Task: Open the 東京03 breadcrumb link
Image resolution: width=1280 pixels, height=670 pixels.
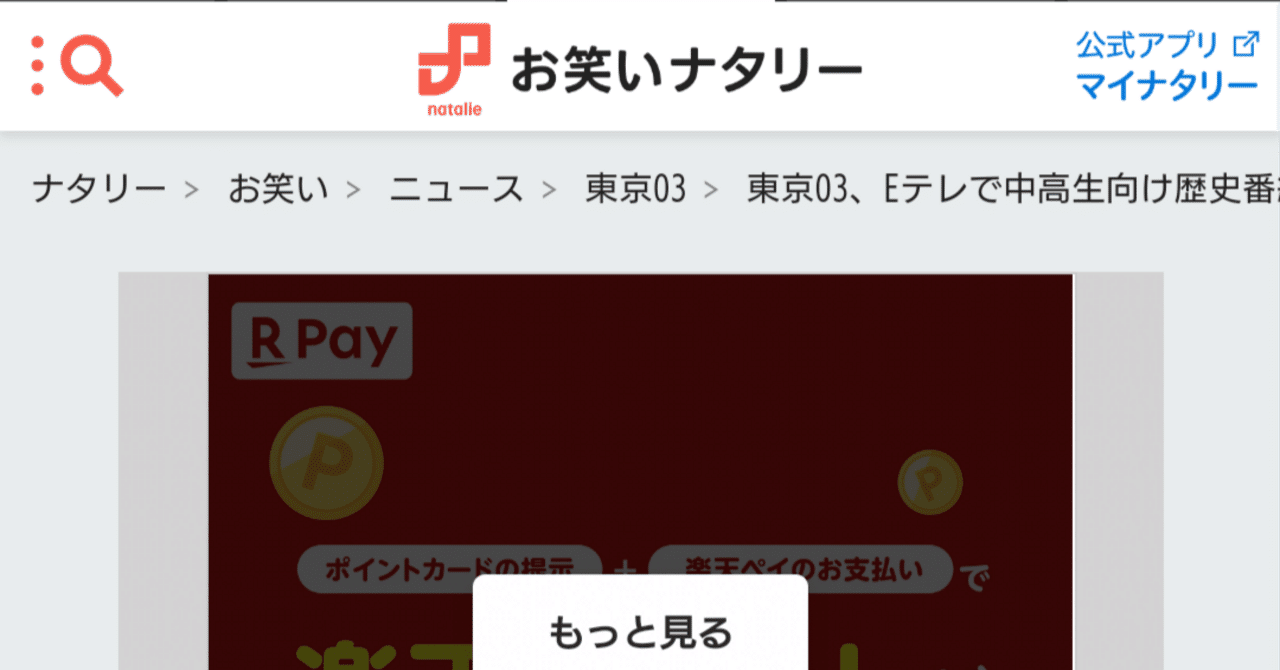Action: [x=635, y=188]
